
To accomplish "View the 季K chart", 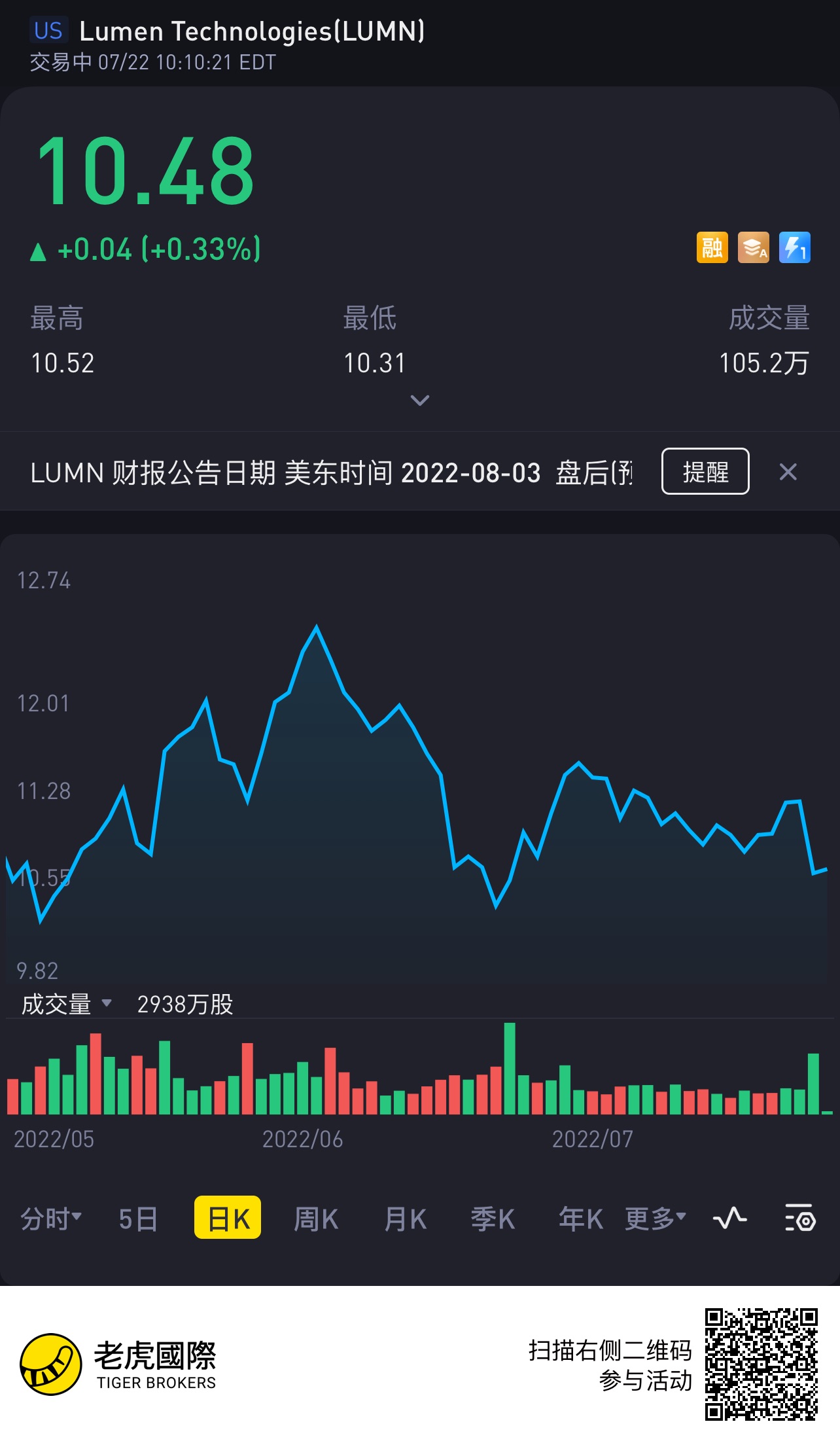I will pos(493,1219).
